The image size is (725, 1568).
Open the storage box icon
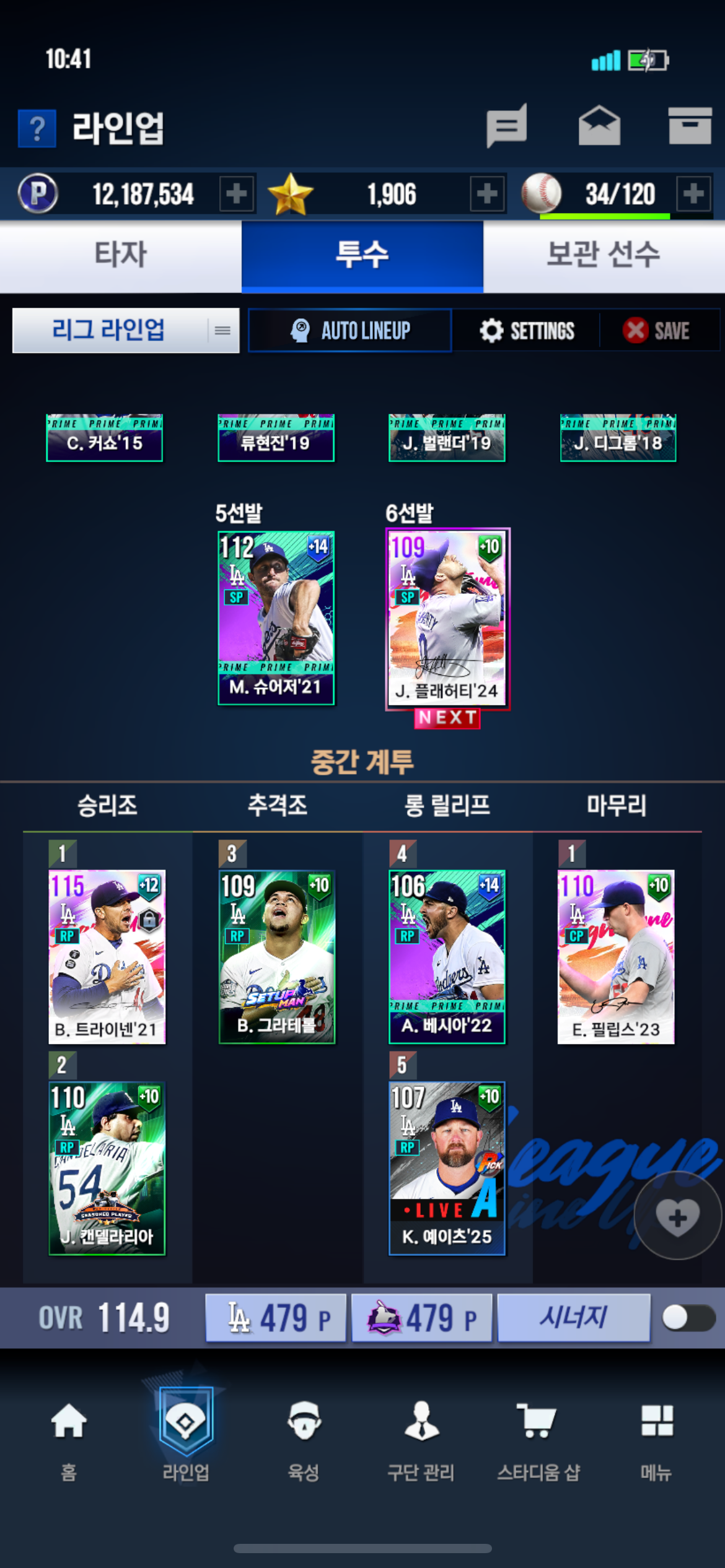(x=690, y=126)
